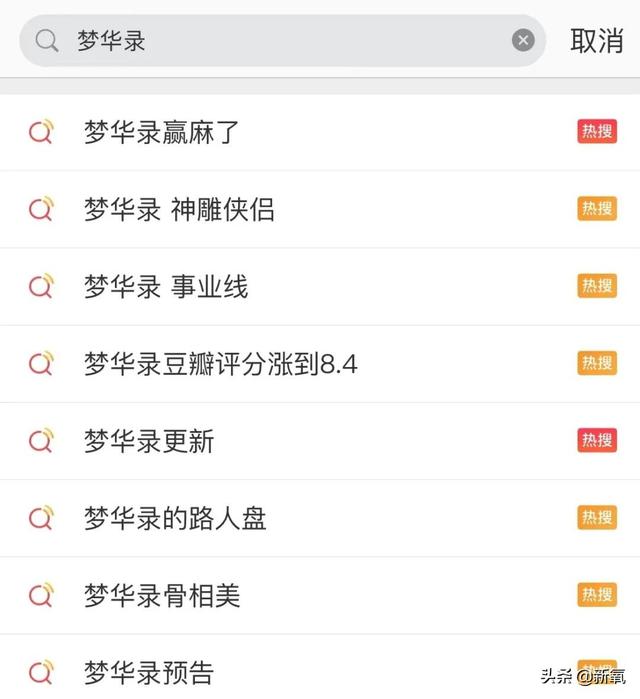Image resolution: width=640 pixels, height=699 pixels.
Task: Open suggestion 梦华录 神雕侠侣
Action: pyautogui.click(x=180, y=210)
